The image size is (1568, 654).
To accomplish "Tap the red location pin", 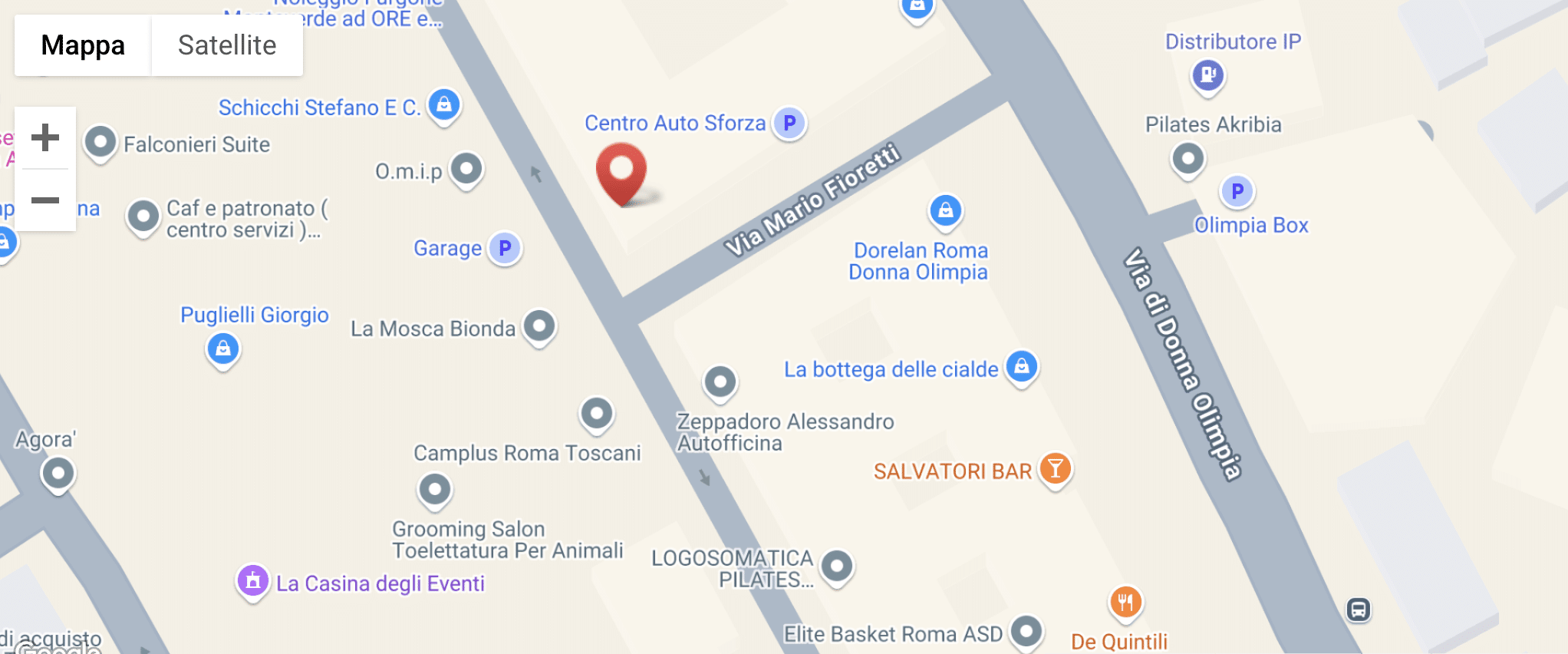I will pyautogui.click(x=621, y=170).
